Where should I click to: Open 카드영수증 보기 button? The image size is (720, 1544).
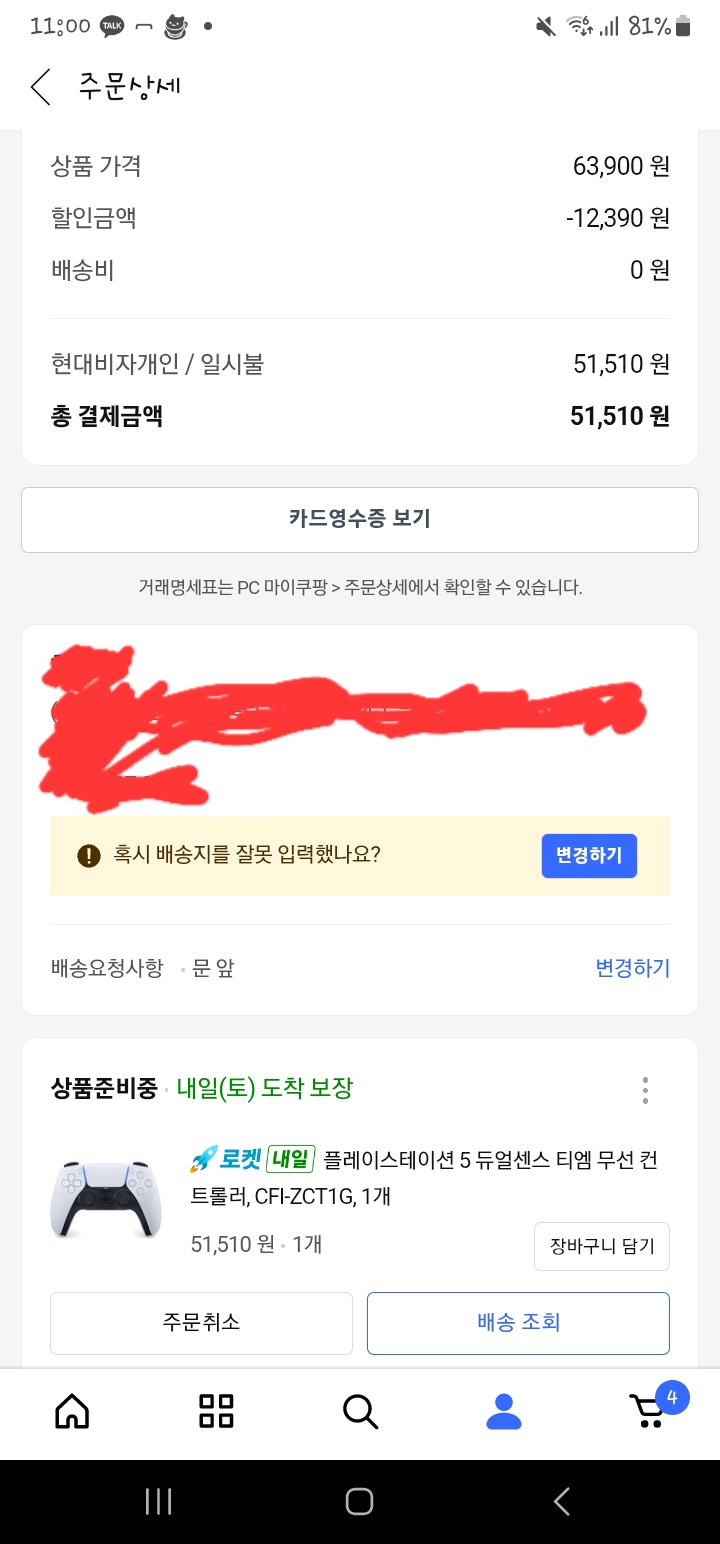(360, 519)
